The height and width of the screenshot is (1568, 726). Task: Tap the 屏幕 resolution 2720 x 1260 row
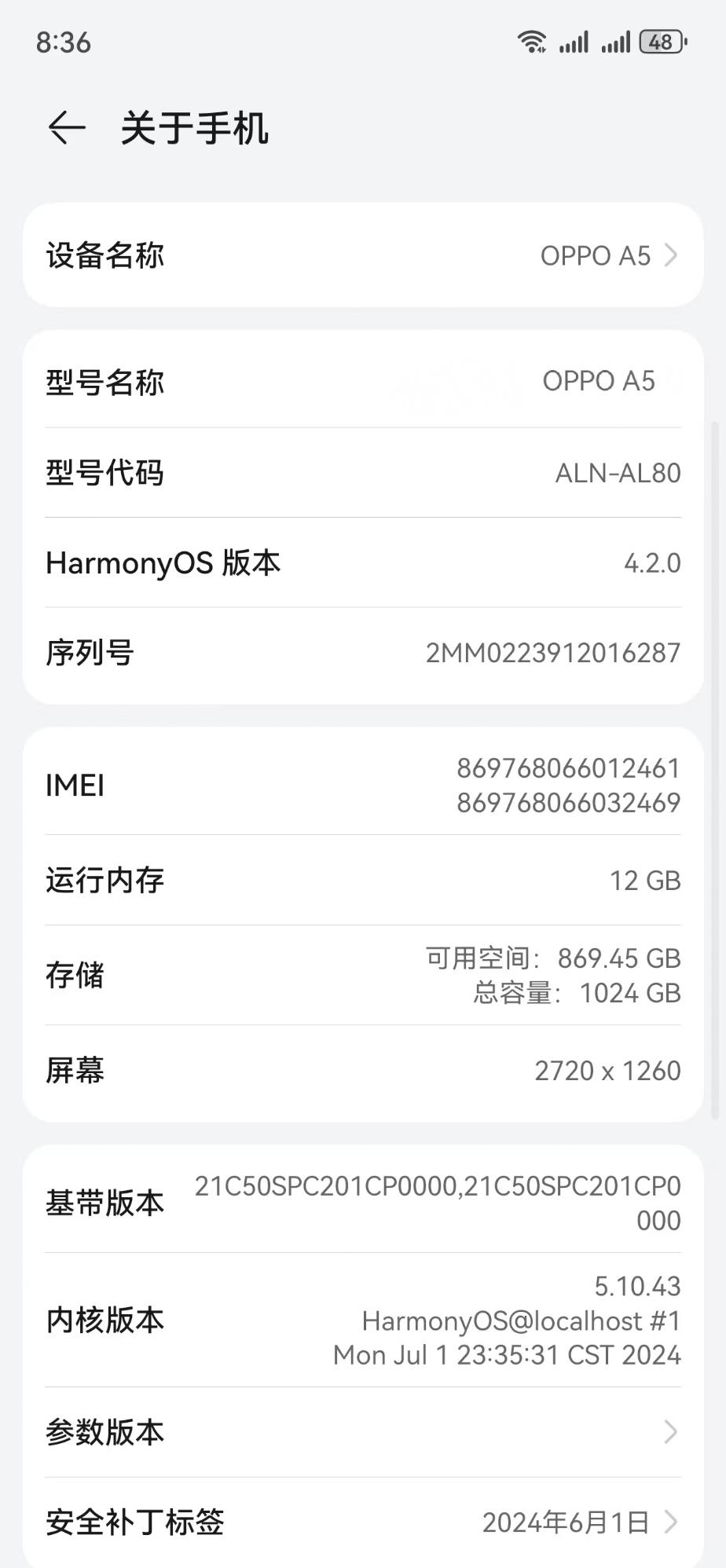point(363,1070)
